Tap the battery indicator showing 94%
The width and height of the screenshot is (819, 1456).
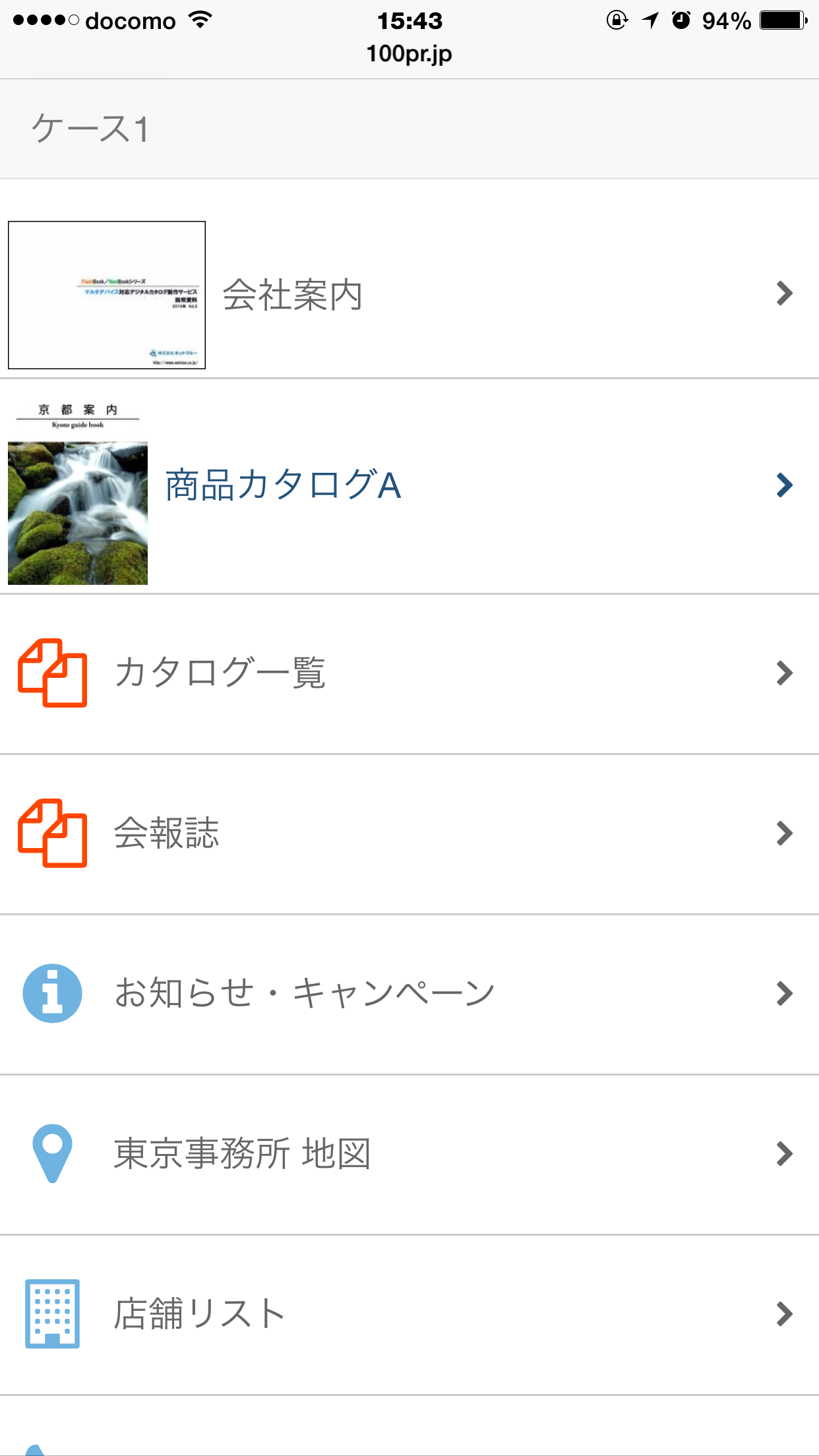pyautogui.click(x=781, y=20)
